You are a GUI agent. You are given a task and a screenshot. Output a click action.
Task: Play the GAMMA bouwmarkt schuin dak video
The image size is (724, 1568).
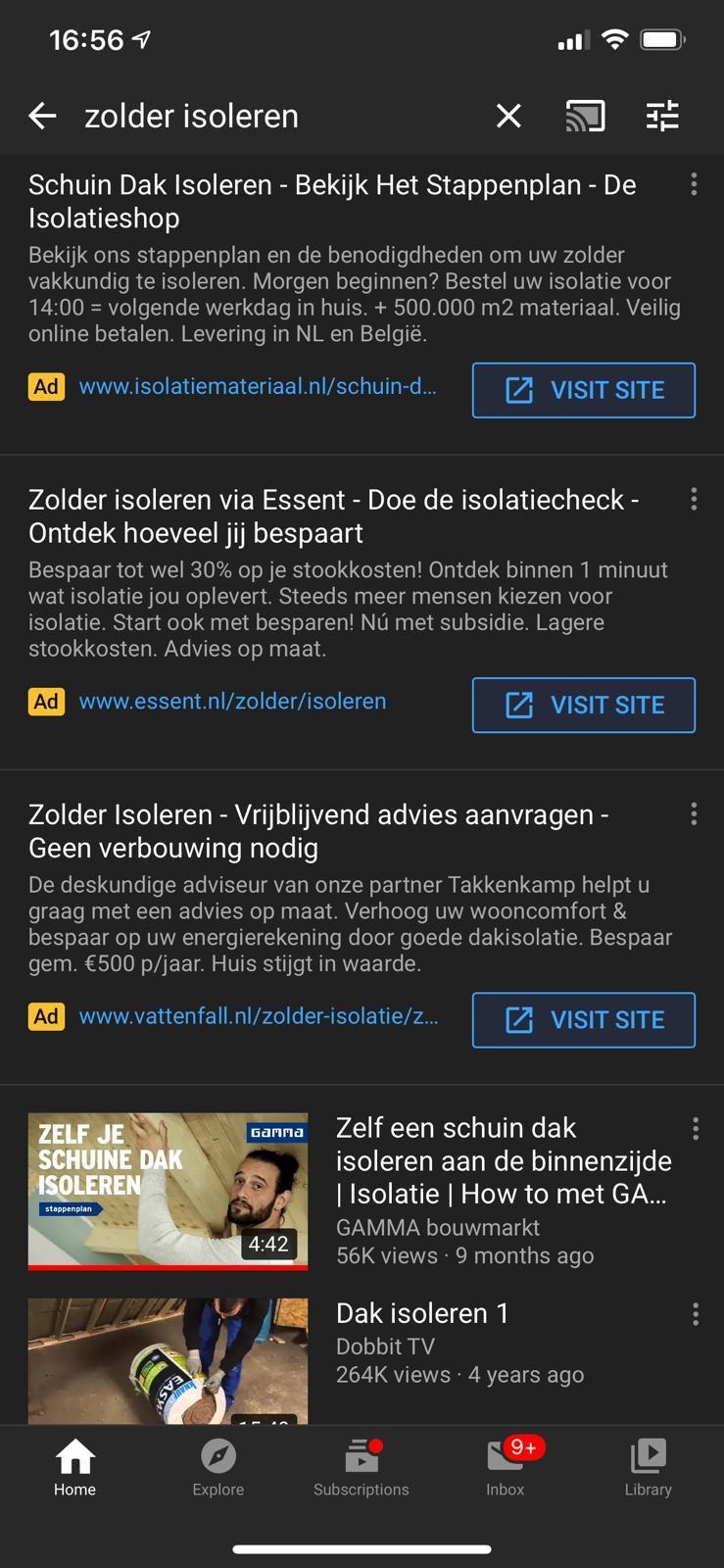pyautogui.click(x=169, y=1190)
